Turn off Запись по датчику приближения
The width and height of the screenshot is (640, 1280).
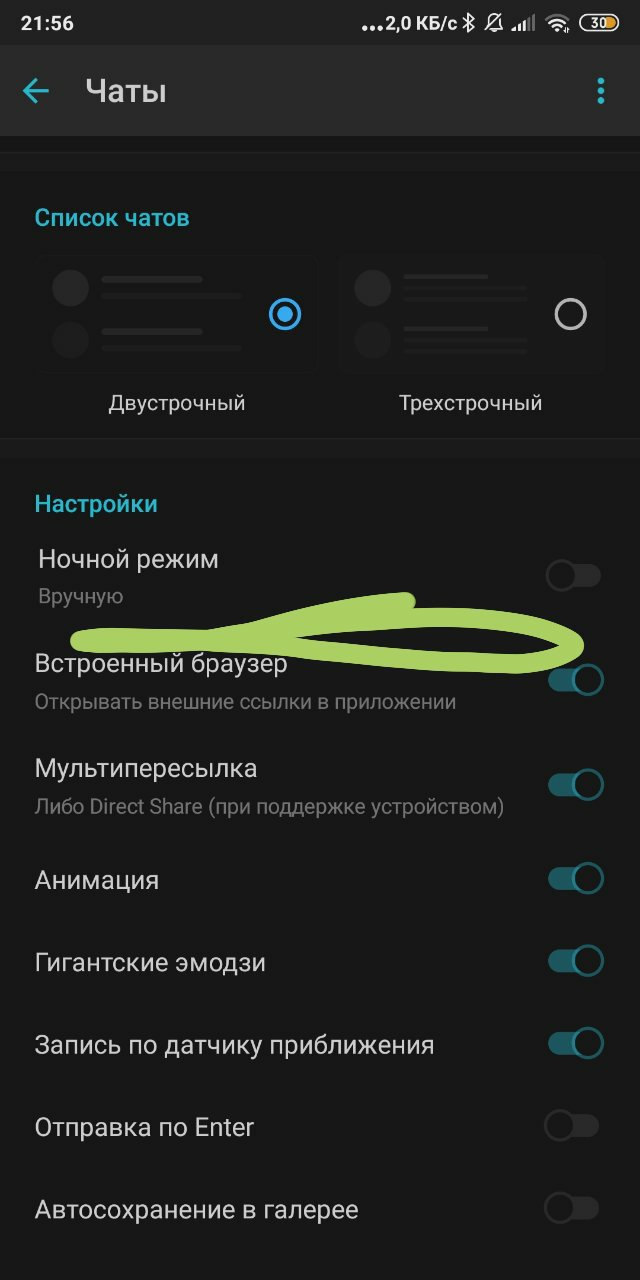pos(576,1044)
